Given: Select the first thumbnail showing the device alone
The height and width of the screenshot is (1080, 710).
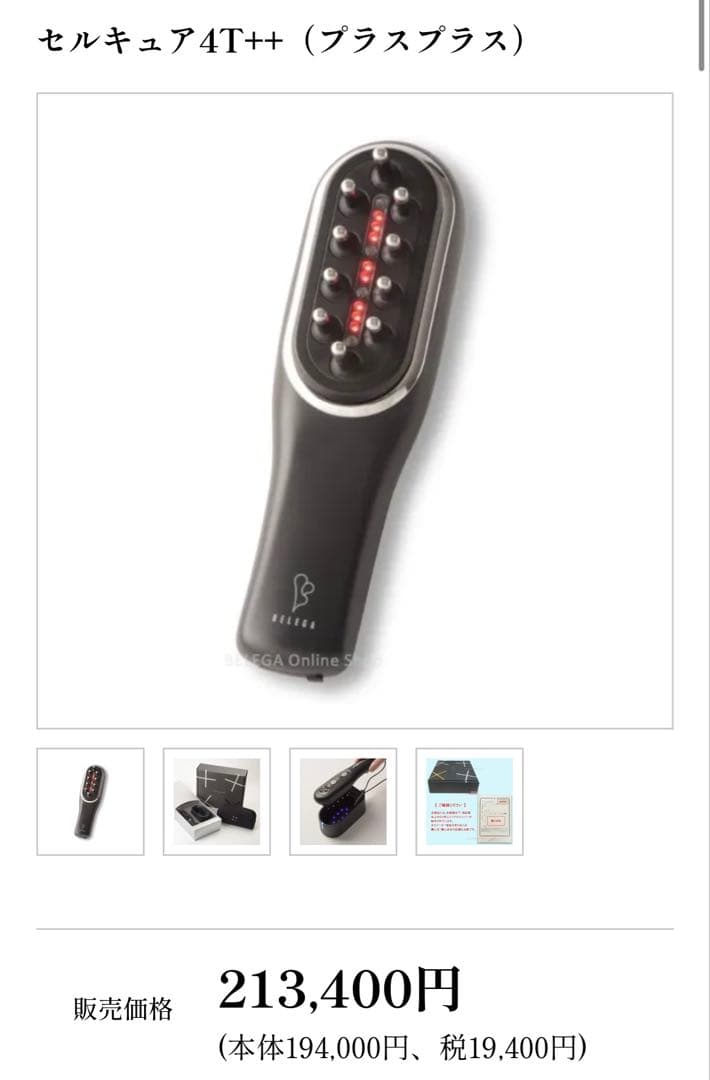Looking at the screenshot, I should 91,801.
